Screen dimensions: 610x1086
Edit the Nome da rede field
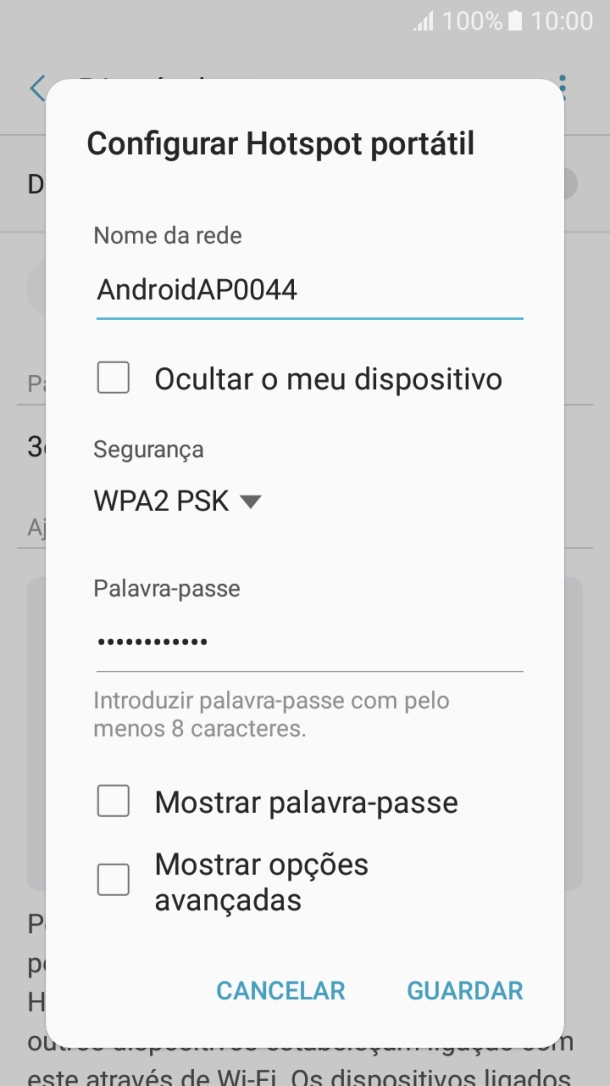click(308, 291)
